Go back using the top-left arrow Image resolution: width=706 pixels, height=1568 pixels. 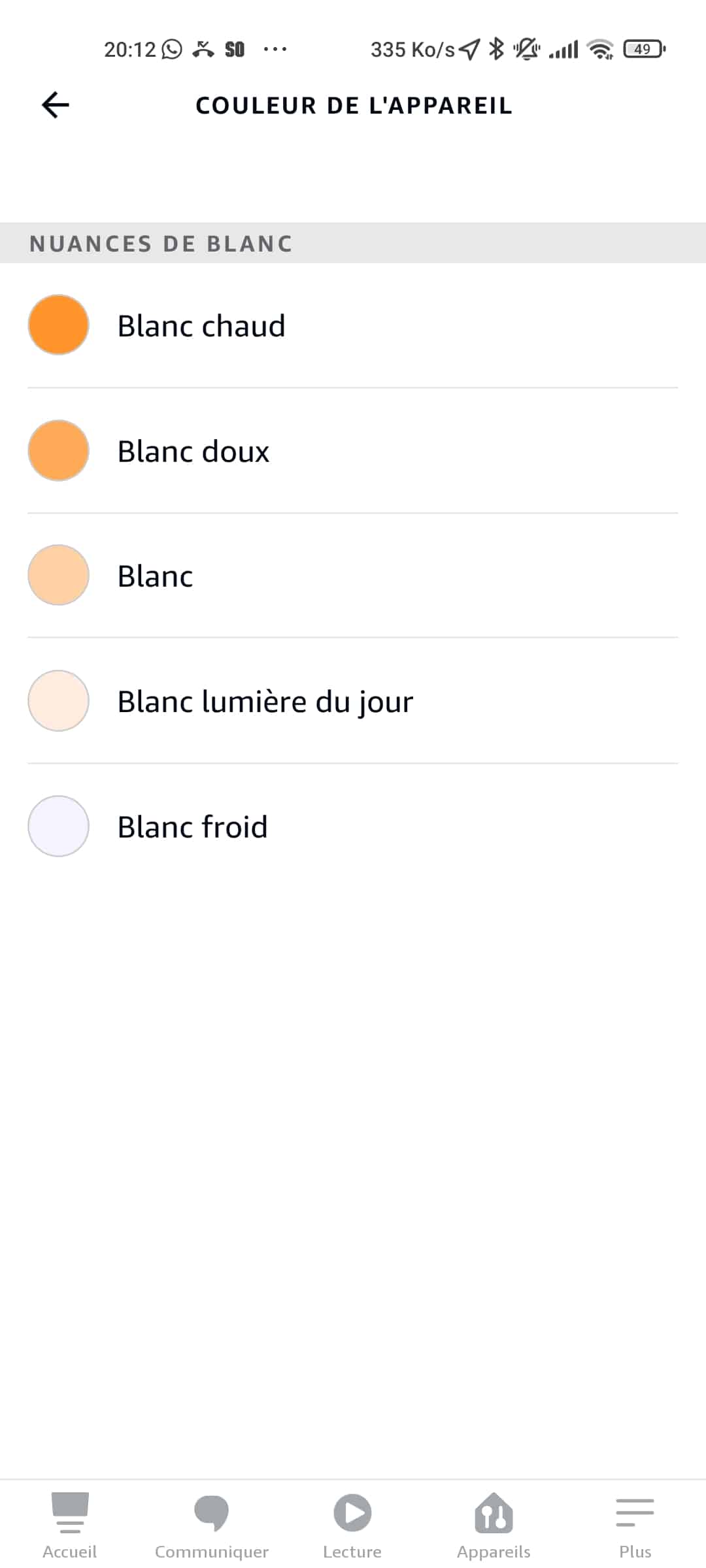pyautogui.click(x=56, y=105)
